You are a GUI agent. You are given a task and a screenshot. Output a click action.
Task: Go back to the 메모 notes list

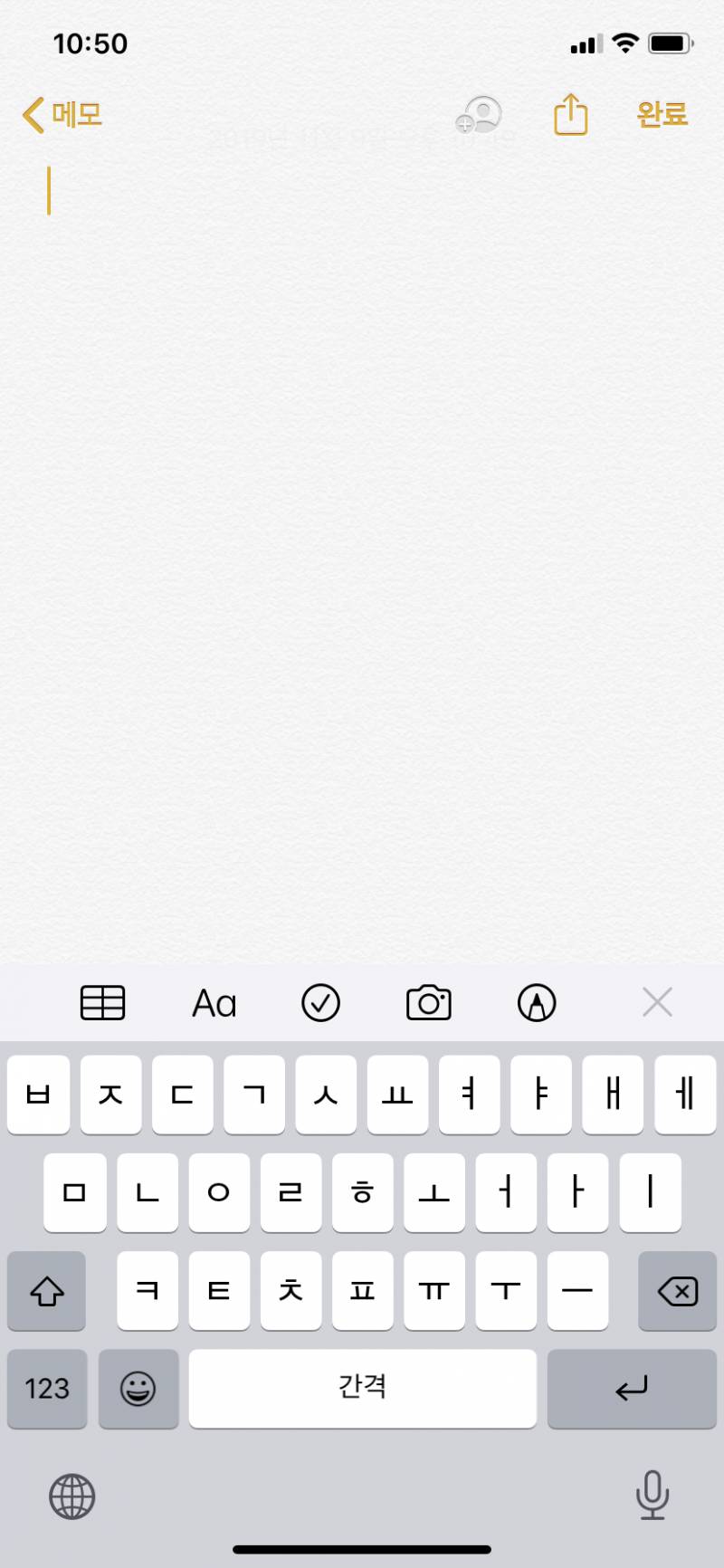[62, 115]
